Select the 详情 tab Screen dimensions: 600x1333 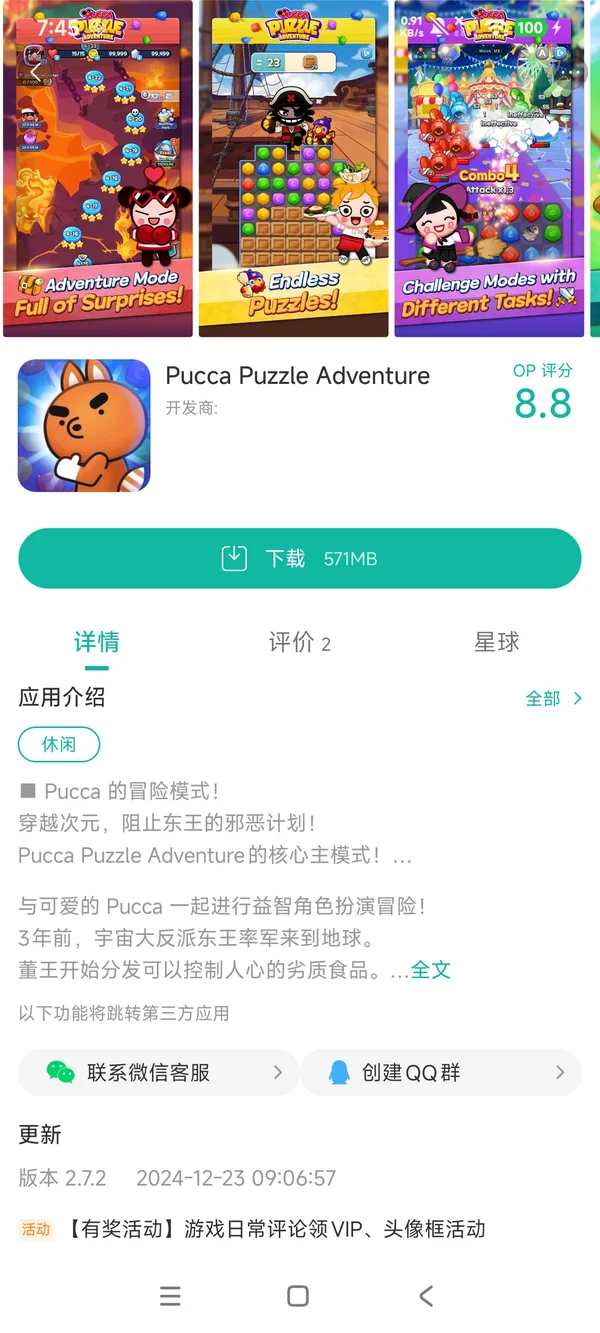click(x=97, y=643)
